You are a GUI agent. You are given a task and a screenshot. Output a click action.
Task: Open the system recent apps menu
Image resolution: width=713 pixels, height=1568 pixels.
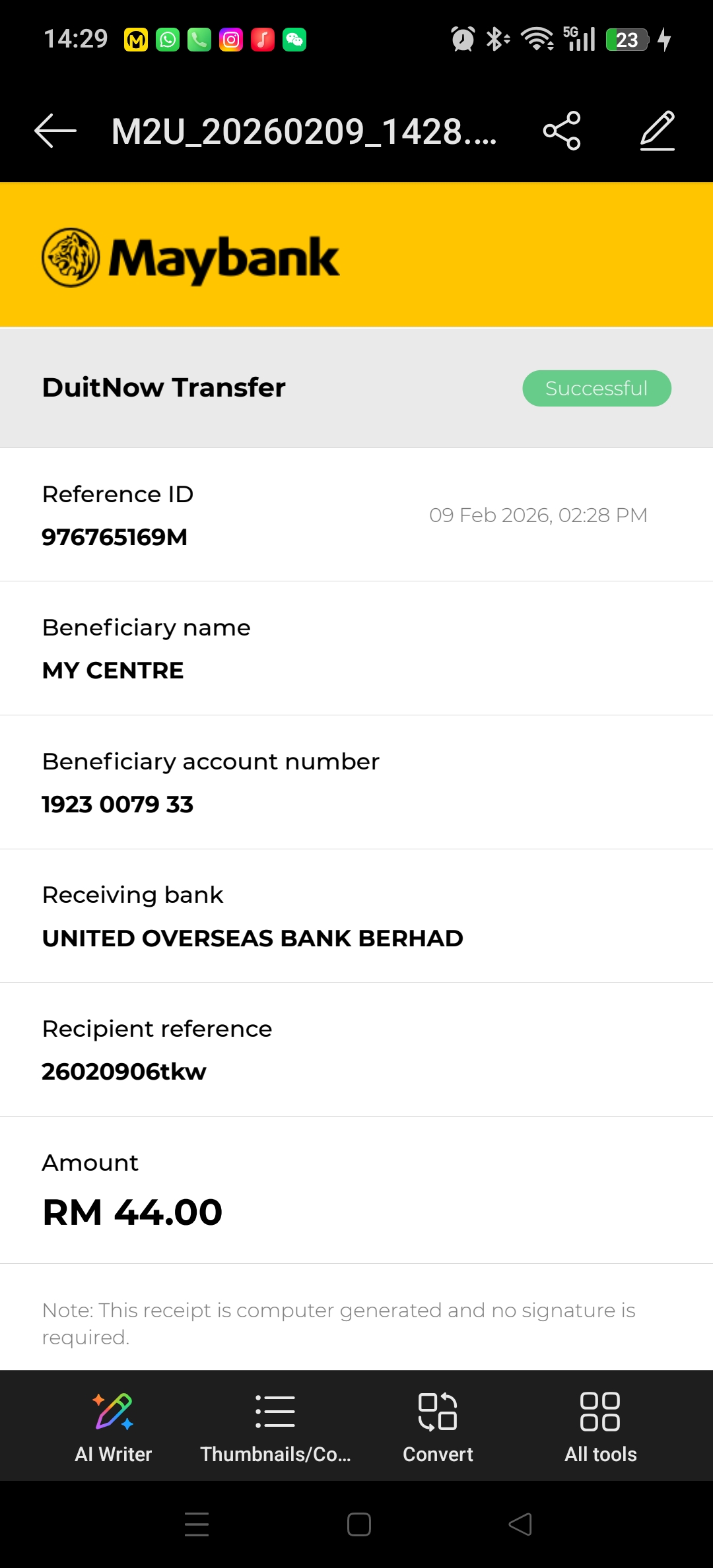(x=197, y=1524)
